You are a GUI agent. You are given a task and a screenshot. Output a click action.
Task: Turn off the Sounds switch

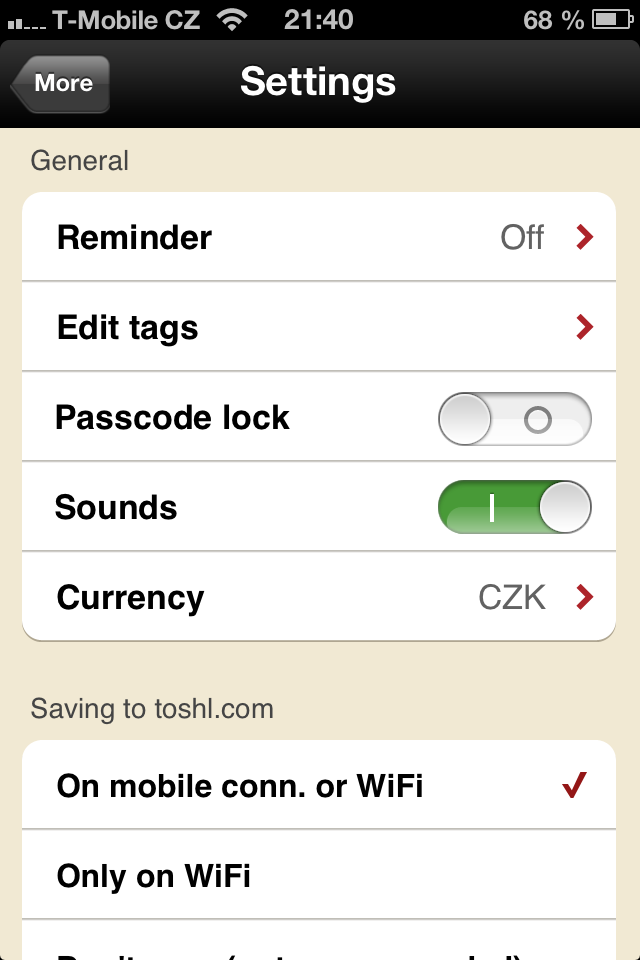pyautogui.click(x=514, y=508)
